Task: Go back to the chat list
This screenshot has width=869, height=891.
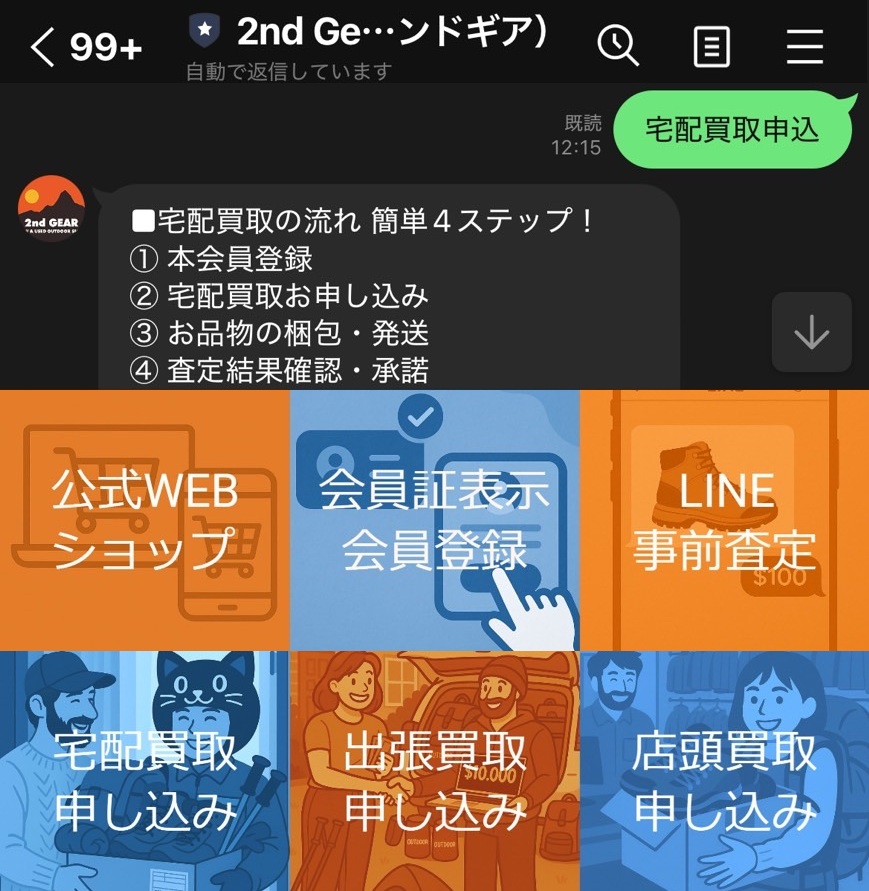Action: [x=43, y=46]
